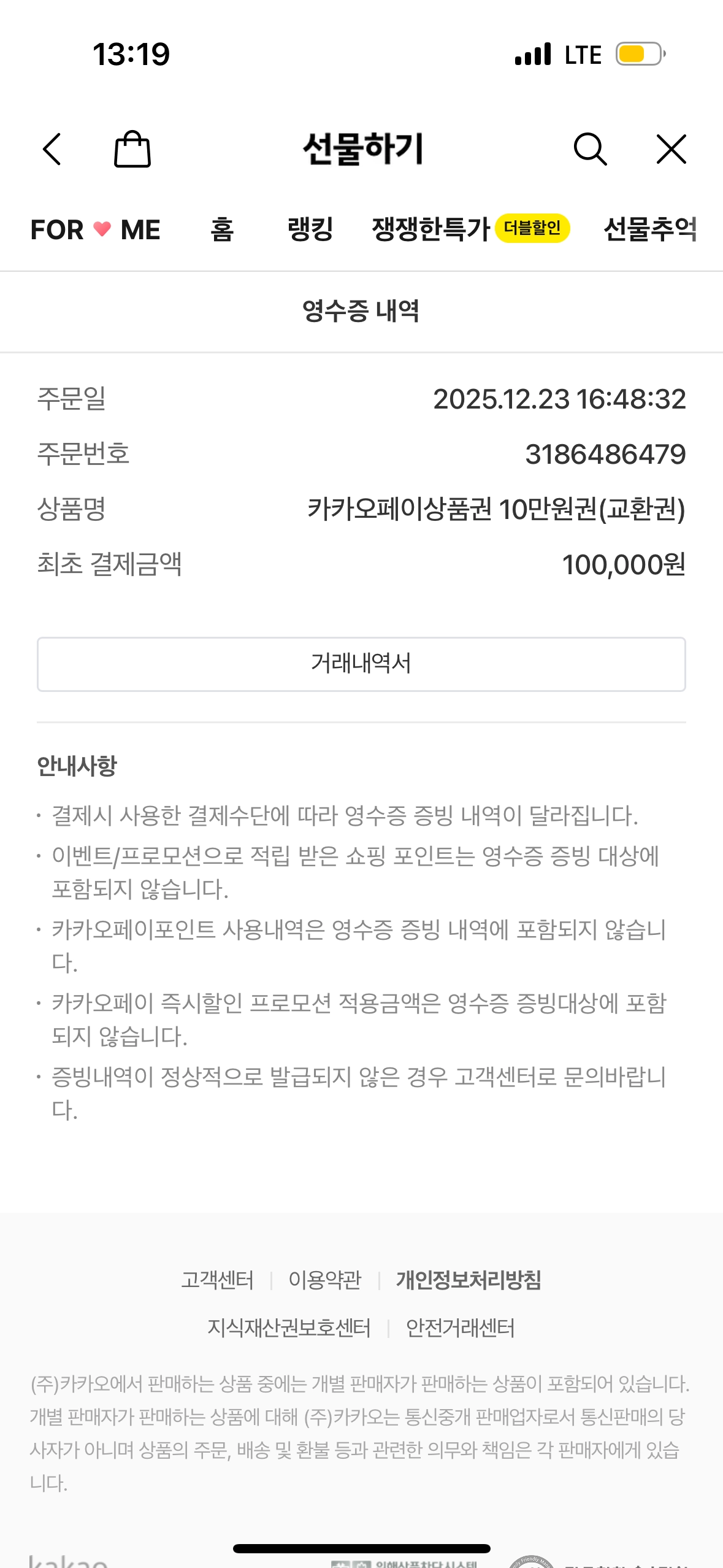Switch to the FOR ME tab
723x1568 pixels.
95,230
